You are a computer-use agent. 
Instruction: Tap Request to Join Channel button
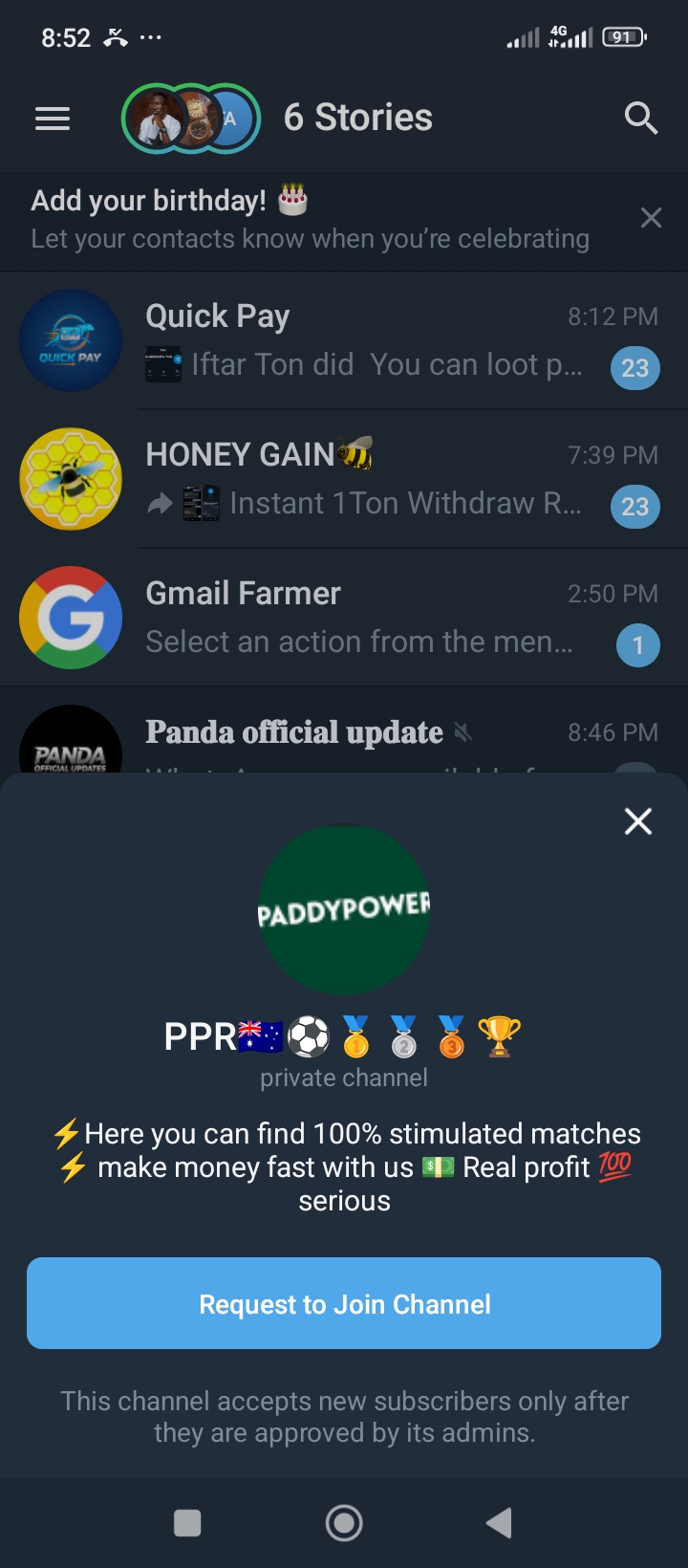[x=344, y=1303]
